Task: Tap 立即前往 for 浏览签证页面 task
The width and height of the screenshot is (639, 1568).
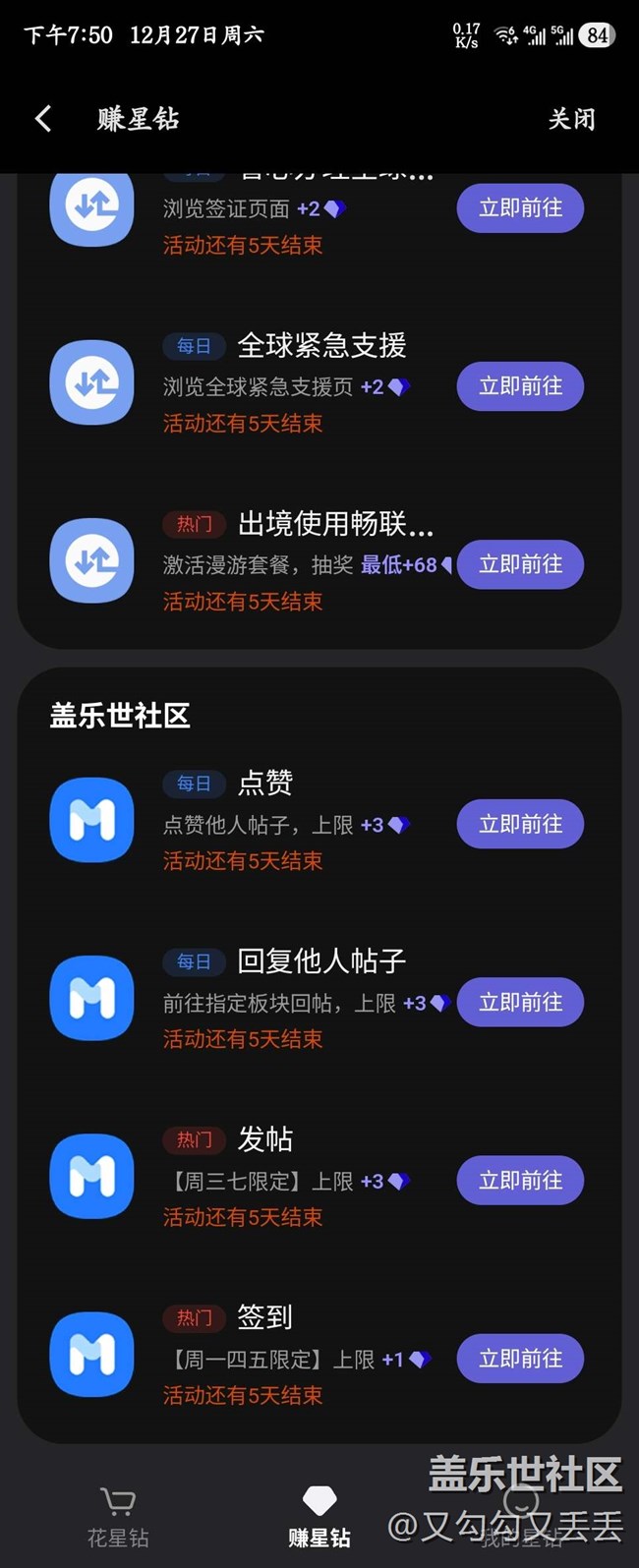Action: coord(520,208)
